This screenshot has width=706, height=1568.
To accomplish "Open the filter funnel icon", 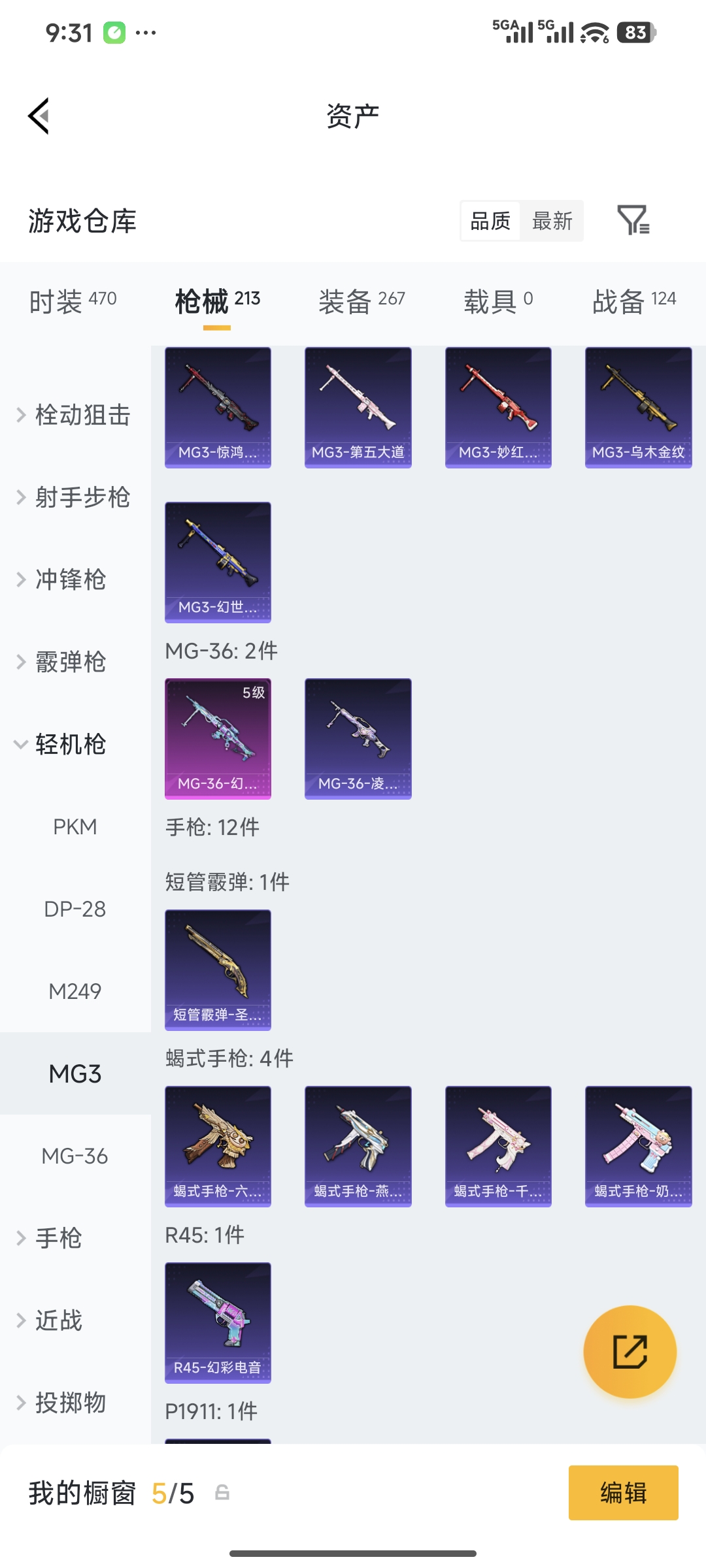I will tap(635, 221).
